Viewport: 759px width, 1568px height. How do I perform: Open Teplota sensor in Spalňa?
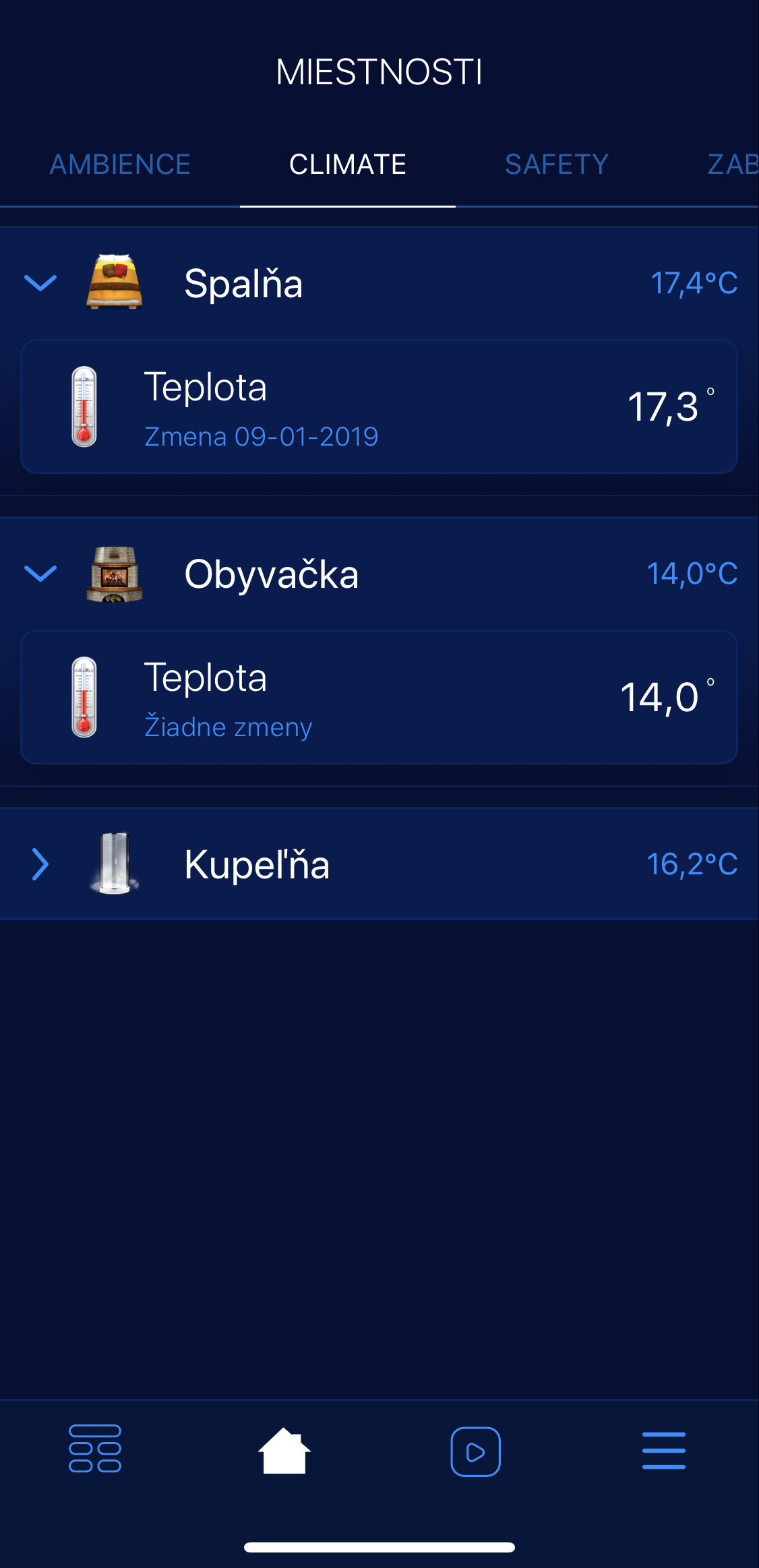pos(379,406)
